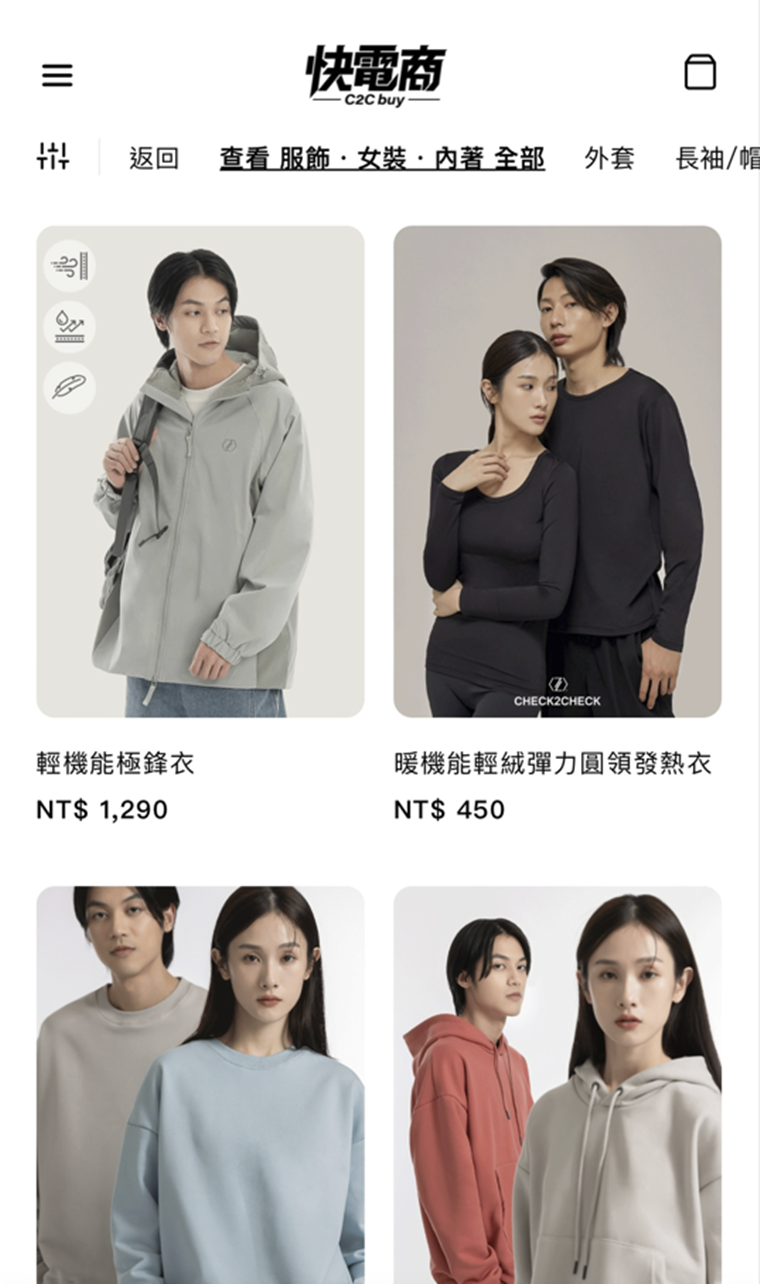Open the 暖機能輕絨彈力圓領發熱衣 product
Image resolution: width=760 pixels, height=1284 pixels.
(557, 472)
